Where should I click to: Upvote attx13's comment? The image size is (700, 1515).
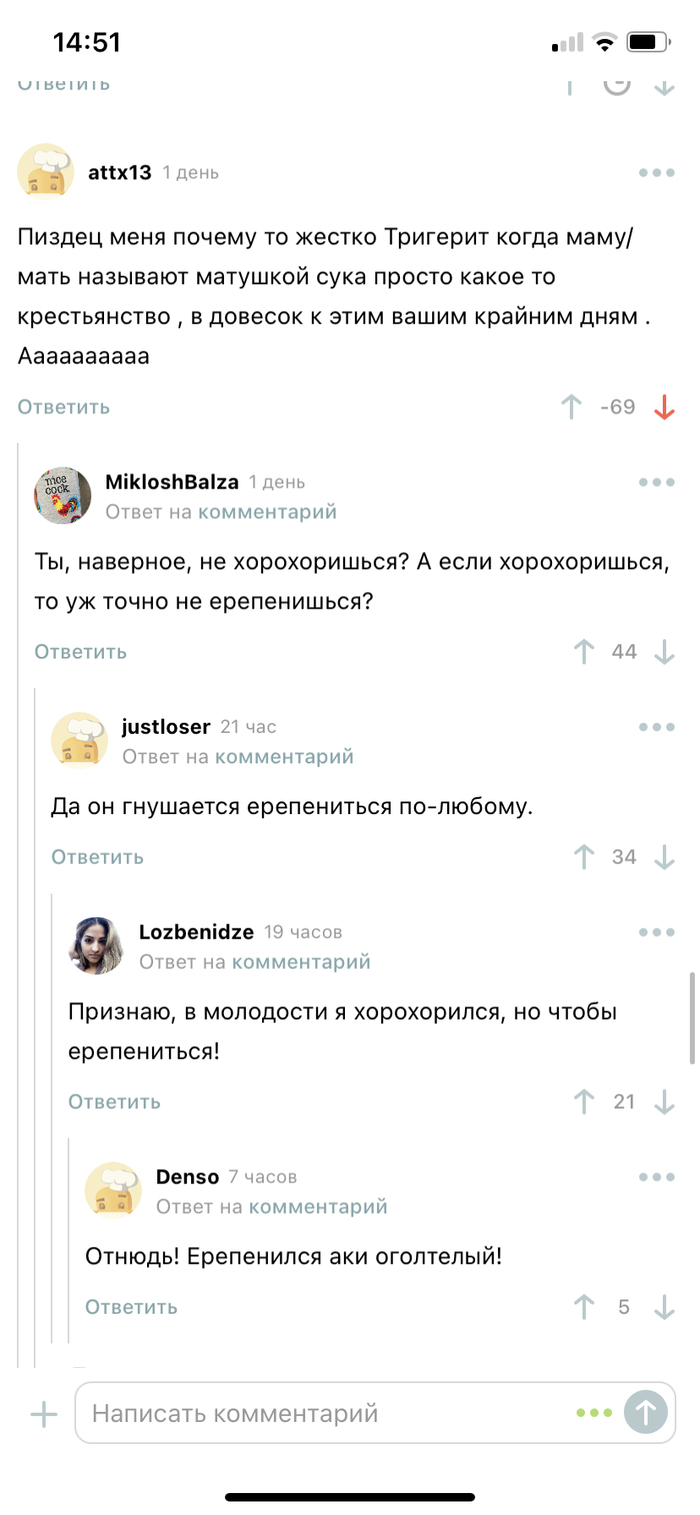(x=571, y=407)
